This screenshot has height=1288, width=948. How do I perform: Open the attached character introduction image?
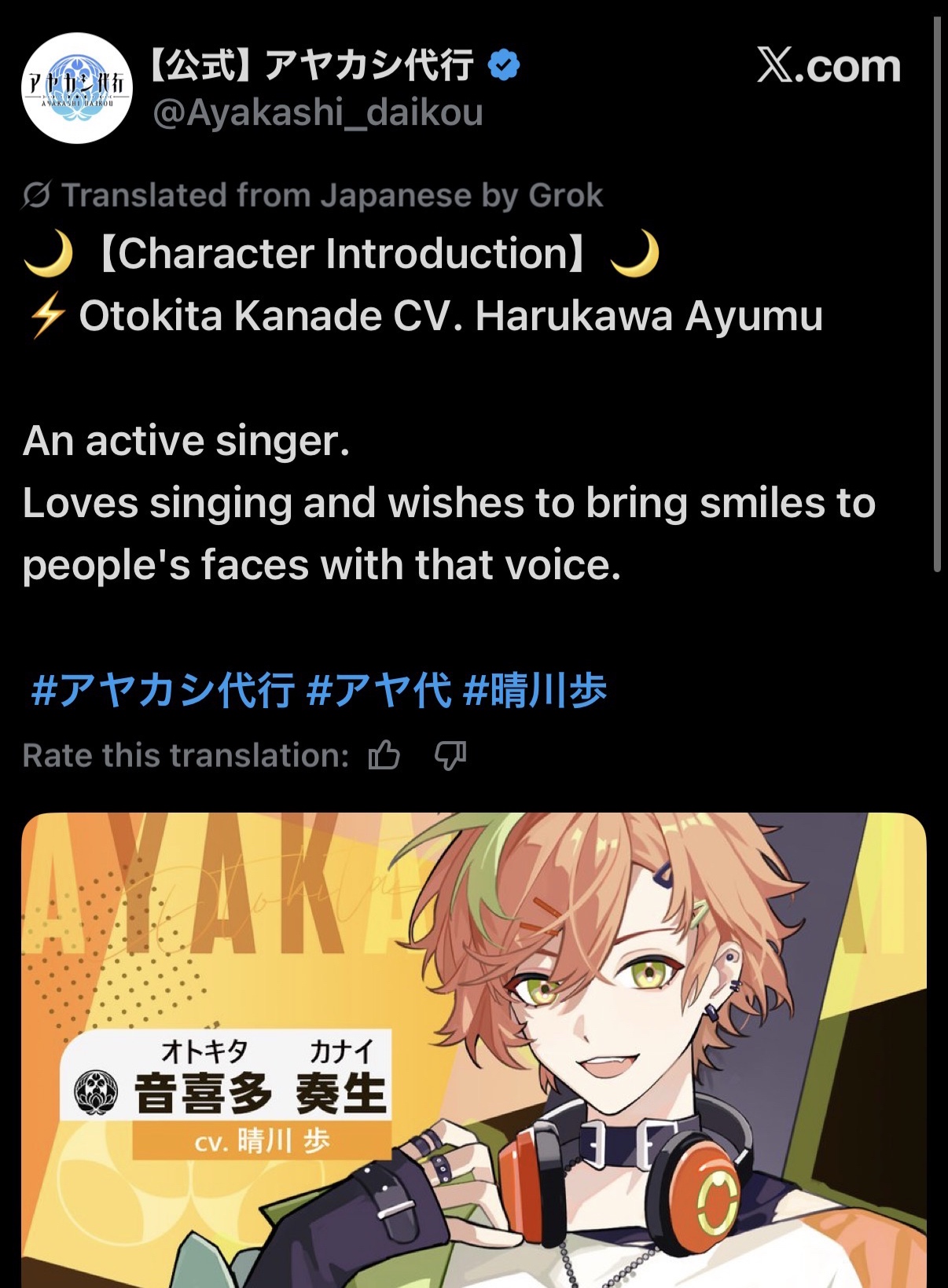(x=473, y=1049)
